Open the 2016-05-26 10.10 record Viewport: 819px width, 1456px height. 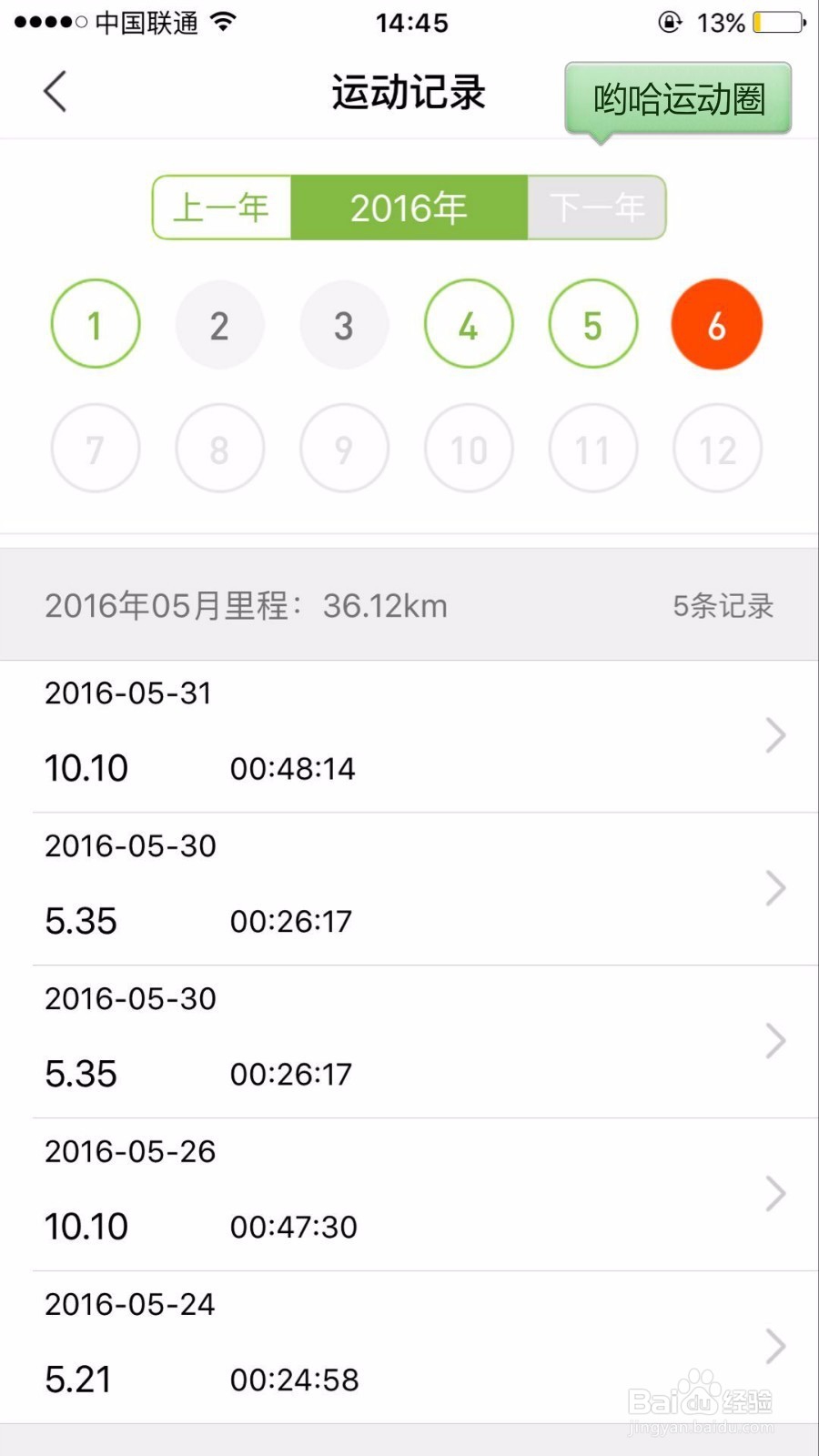pos(409,1195)
